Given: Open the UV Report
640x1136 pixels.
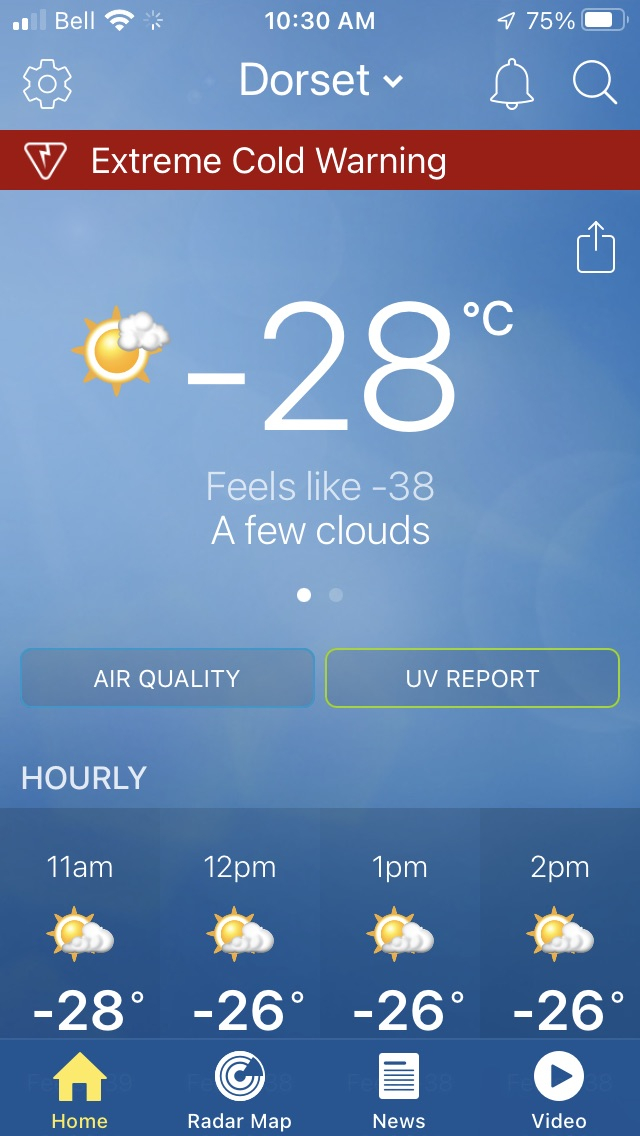Looking at the screenshot, I should pyautogui.click(x=472, y=678).
